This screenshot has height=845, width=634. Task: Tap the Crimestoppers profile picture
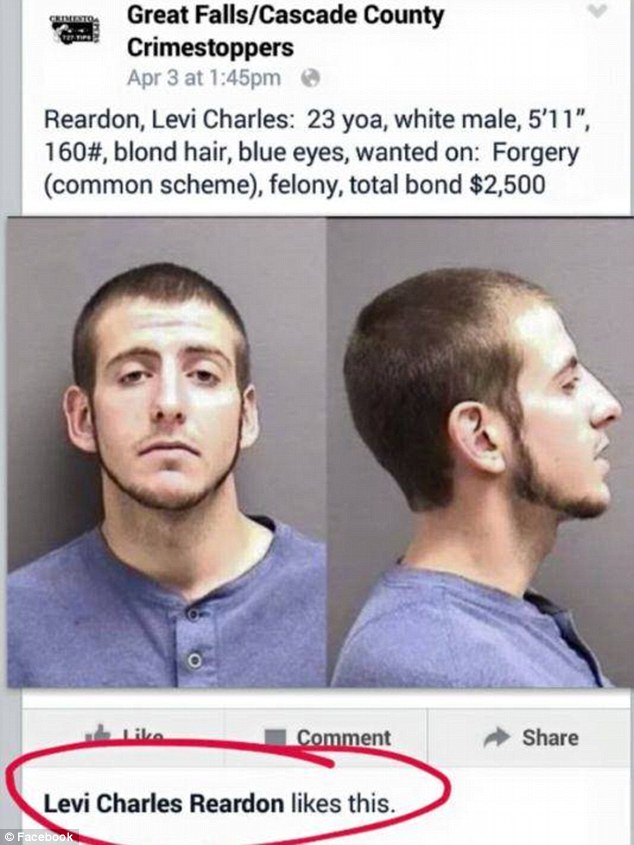click(74, 30)
